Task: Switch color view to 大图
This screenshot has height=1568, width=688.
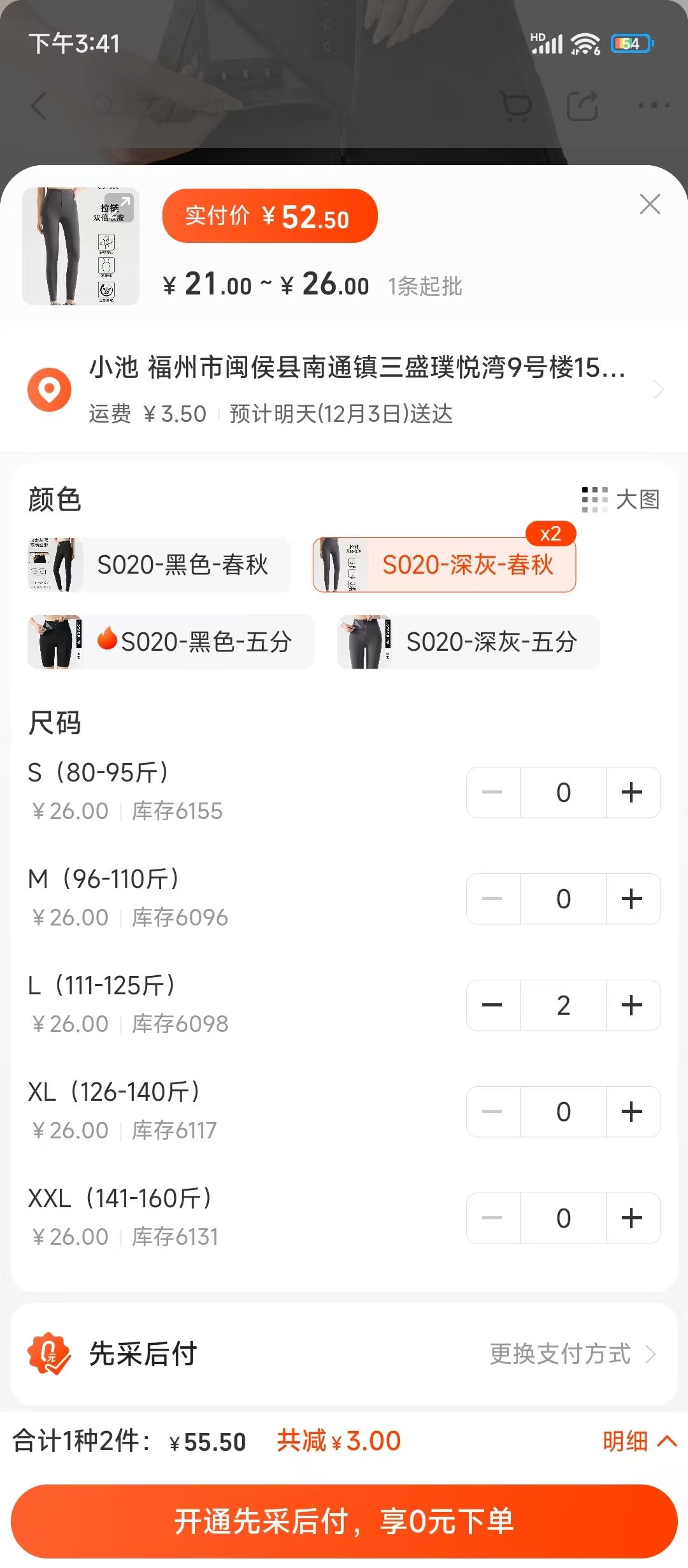Action: tap(620, 500)
